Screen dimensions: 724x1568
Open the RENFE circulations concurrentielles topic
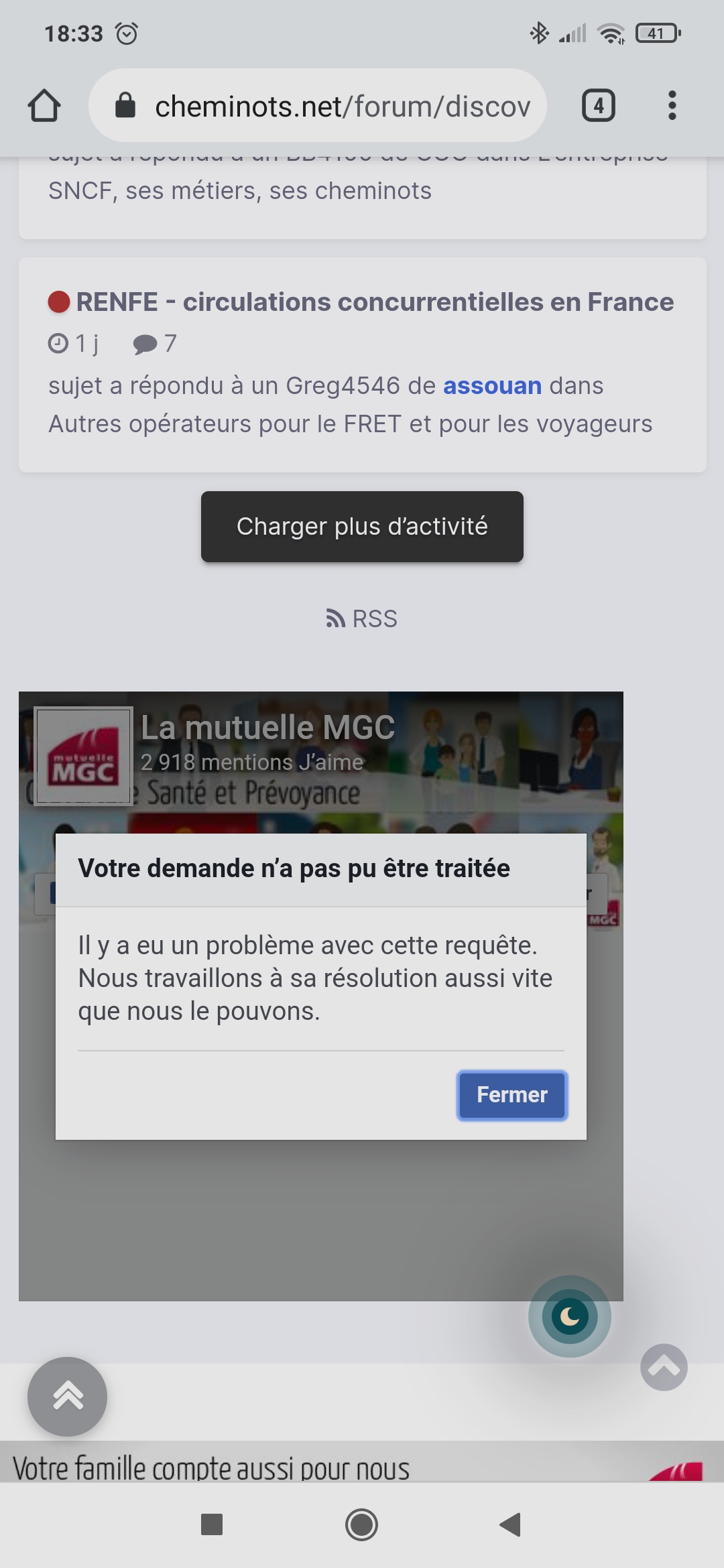click(375, 302)
